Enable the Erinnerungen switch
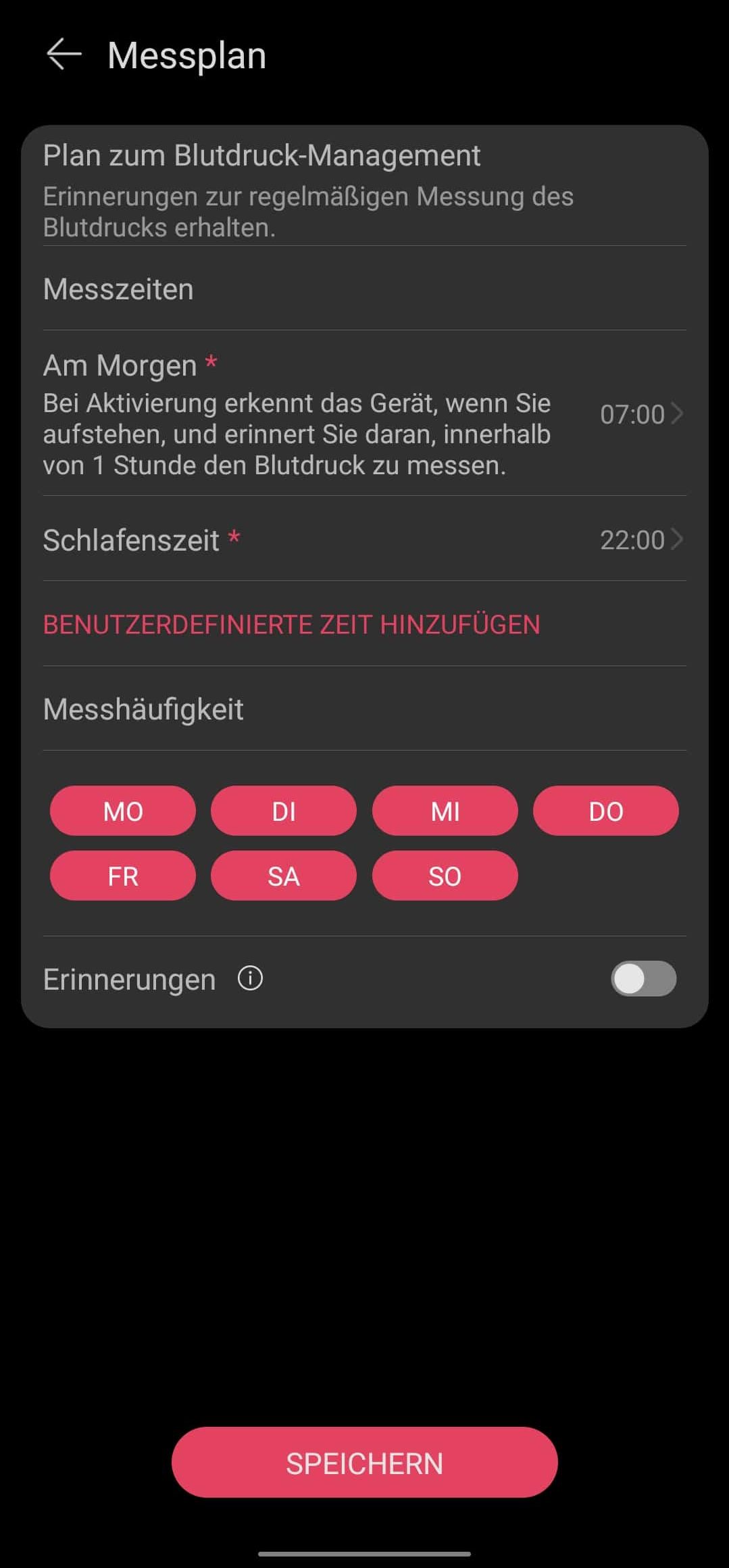Viewport: 729px width, 1568px height. pyautogui.click(x=643, y=978)
